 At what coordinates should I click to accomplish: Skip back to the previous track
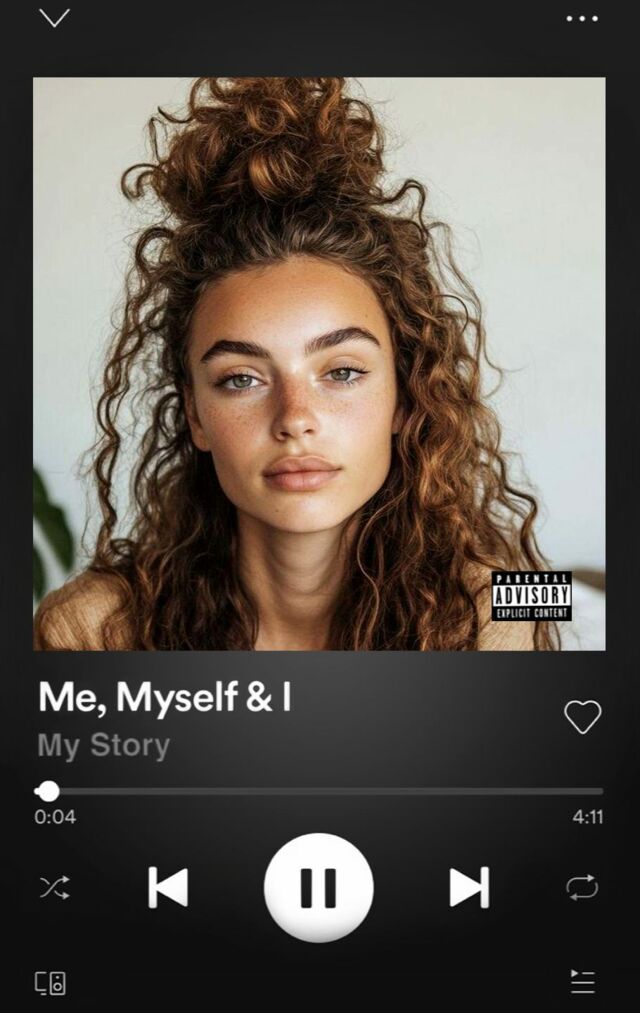pyautogui.click(x=168, y=887)
